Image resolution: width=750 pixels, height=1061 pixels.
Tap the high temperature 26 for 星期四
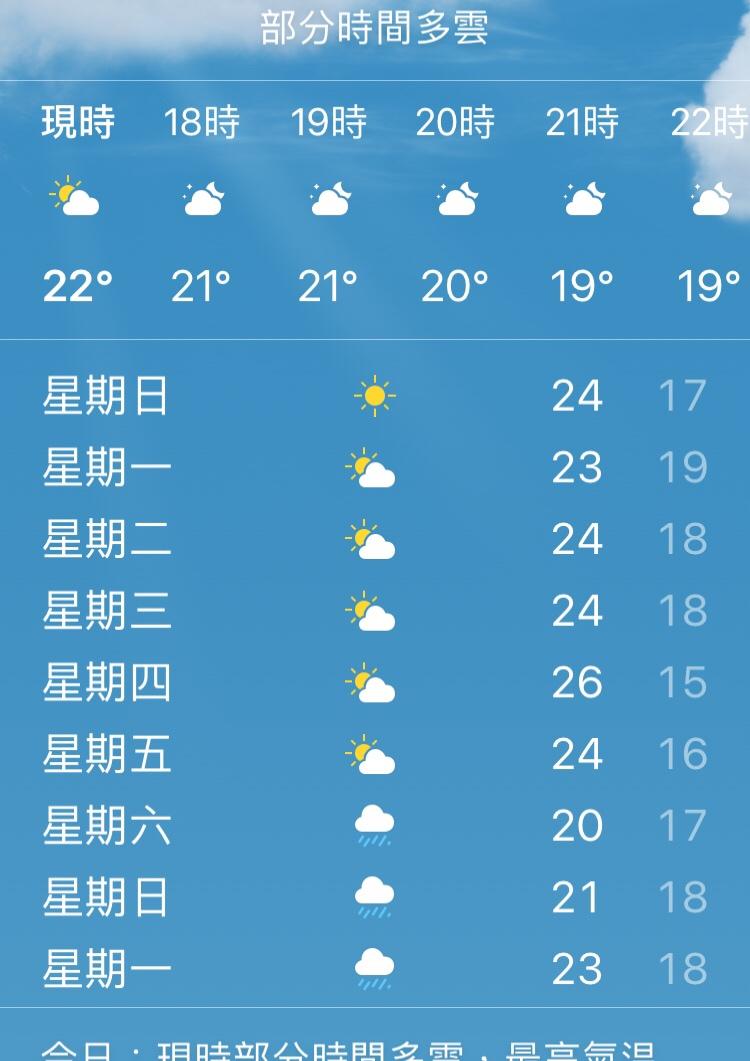click(x=578, y=682)
